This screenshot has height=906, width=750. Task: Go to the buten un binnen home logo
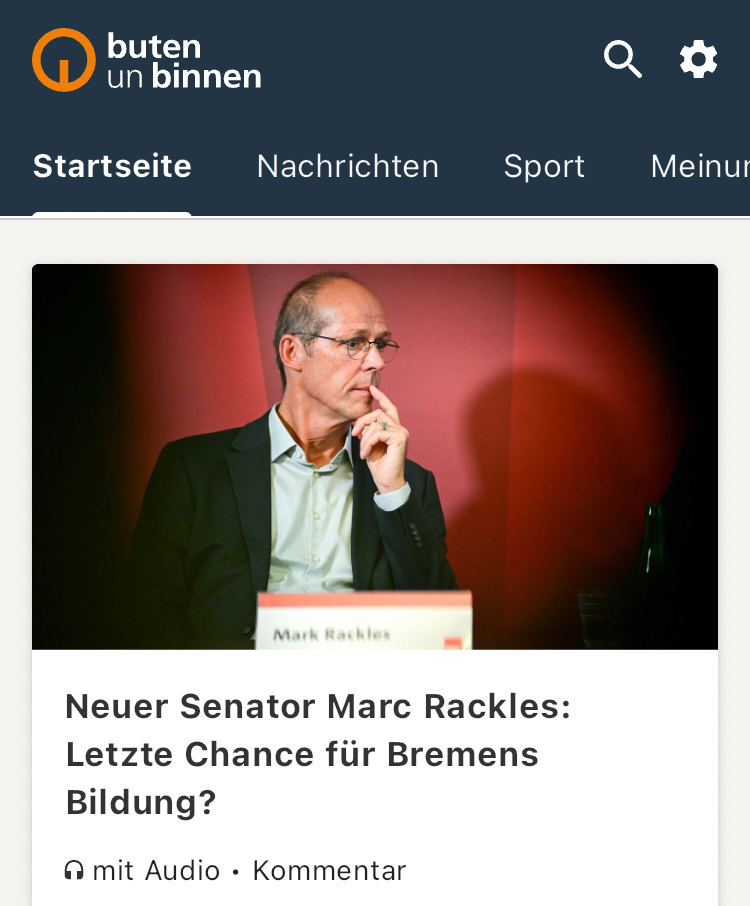point(147,60)
